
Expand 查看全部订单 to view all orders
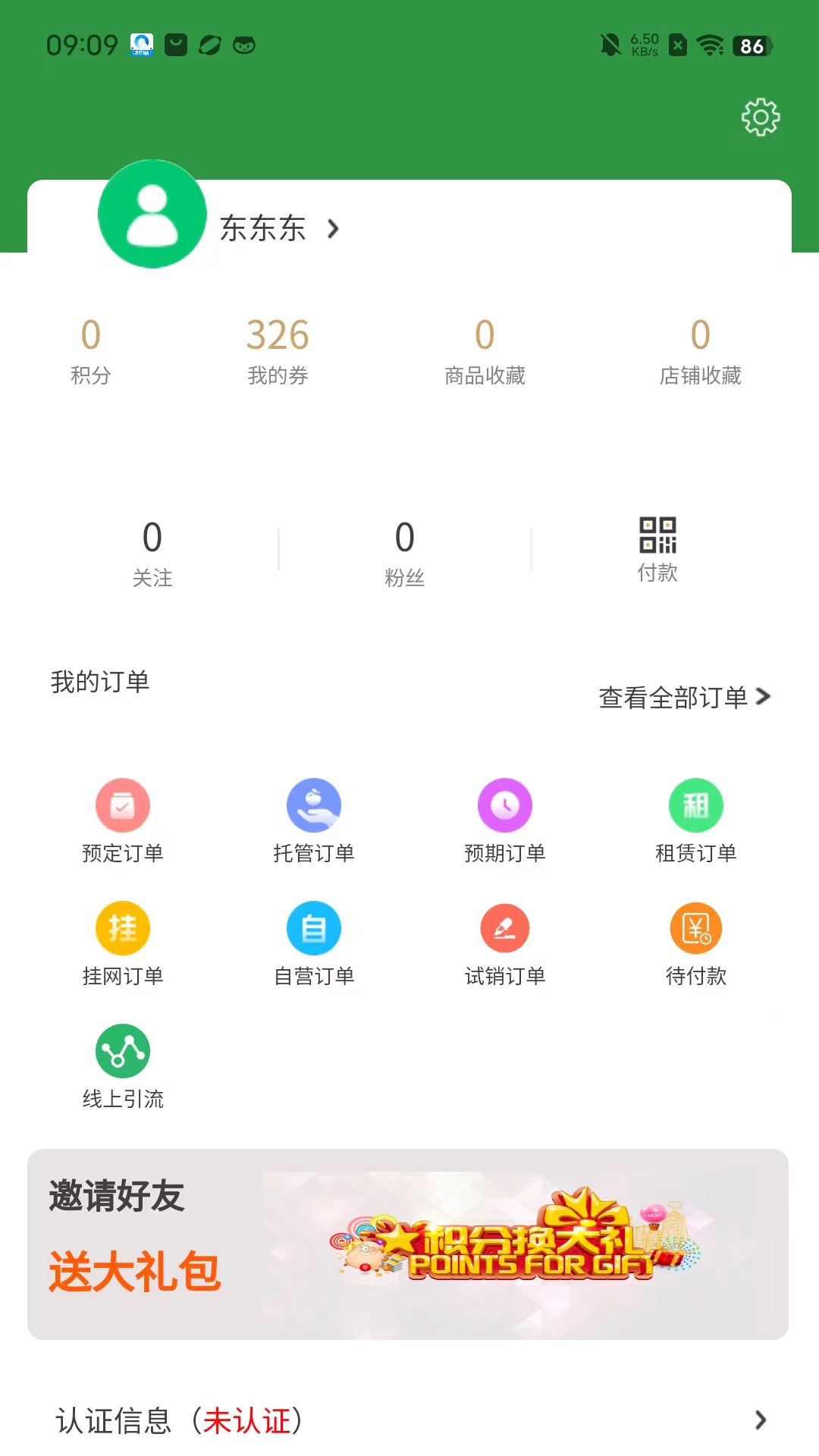683,696
